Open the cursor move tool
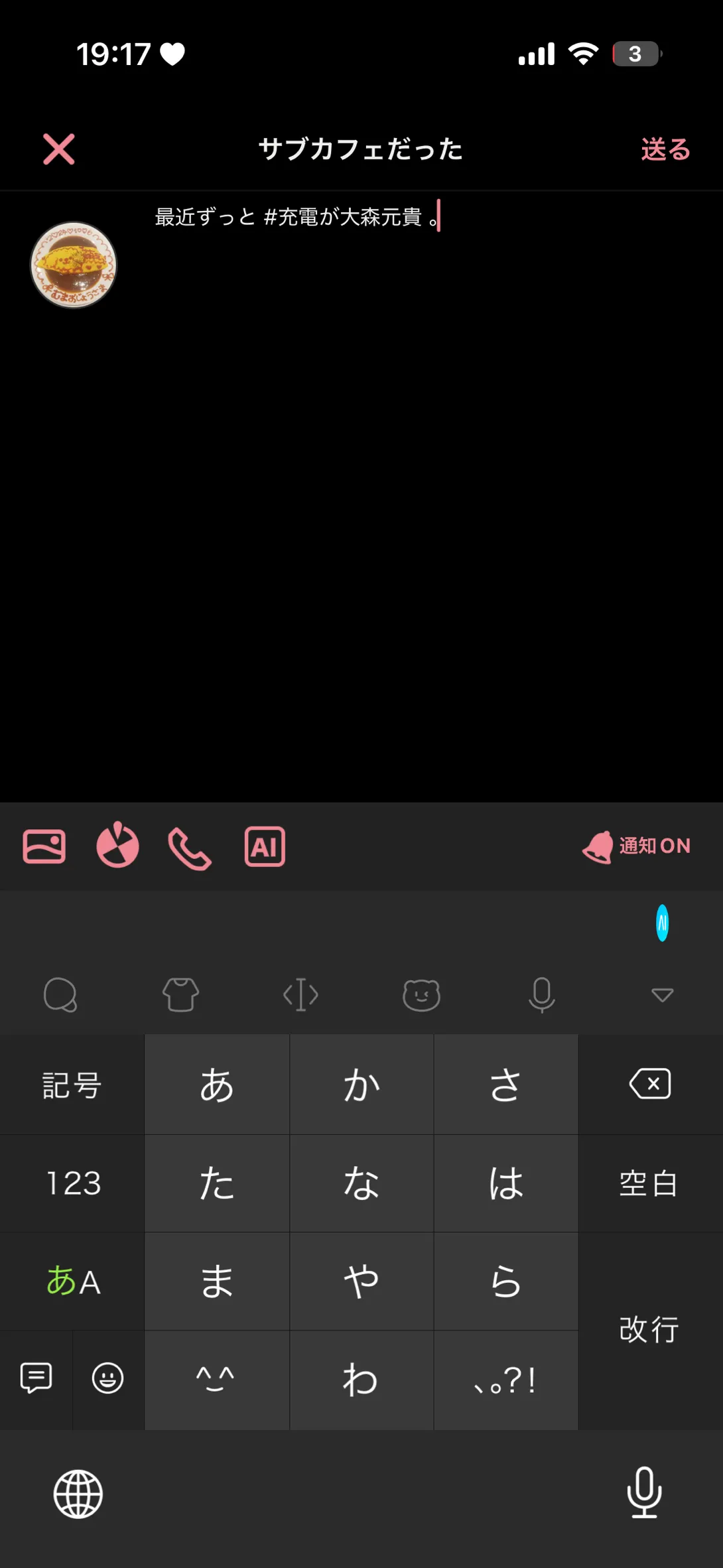723x1568 pixels. (300, 995)
